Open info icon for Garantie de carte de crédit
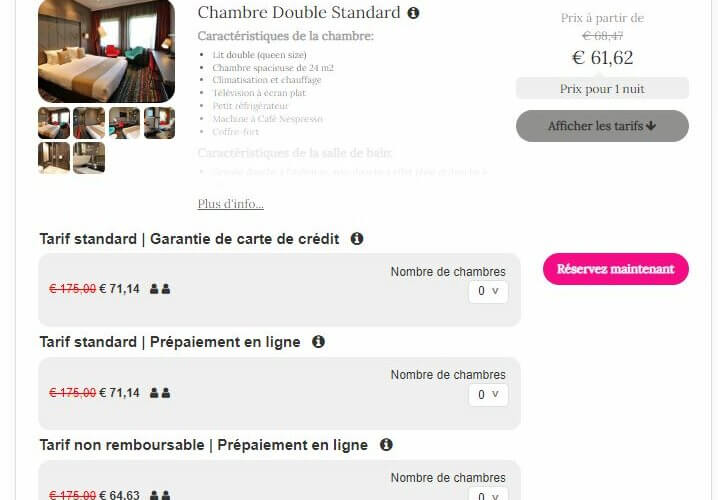Image resolution: width=718 pixels, height=500 pixels. [357, 239]
